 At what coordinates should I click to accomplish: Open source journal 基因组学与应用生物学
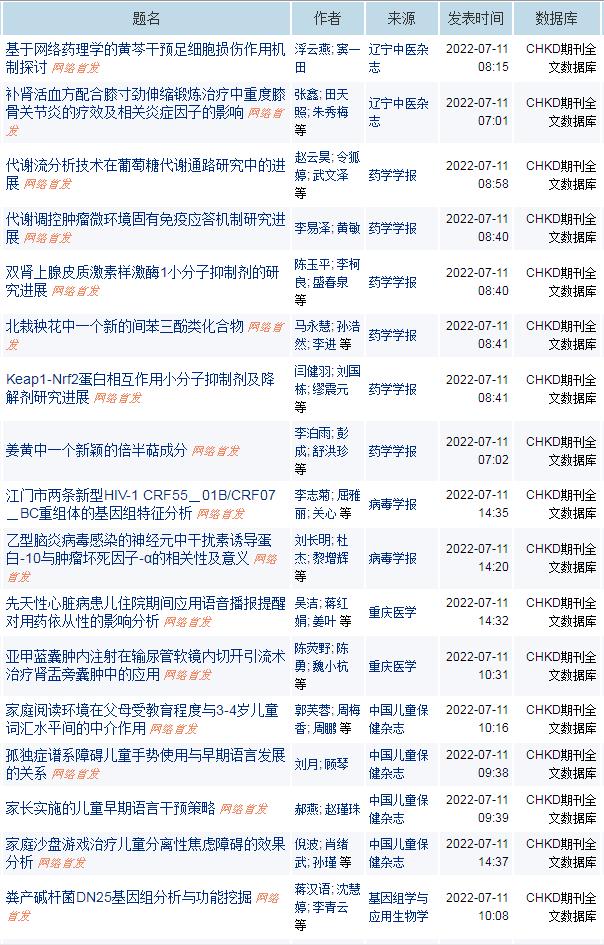pyautogui.click(x=397, y=906)
